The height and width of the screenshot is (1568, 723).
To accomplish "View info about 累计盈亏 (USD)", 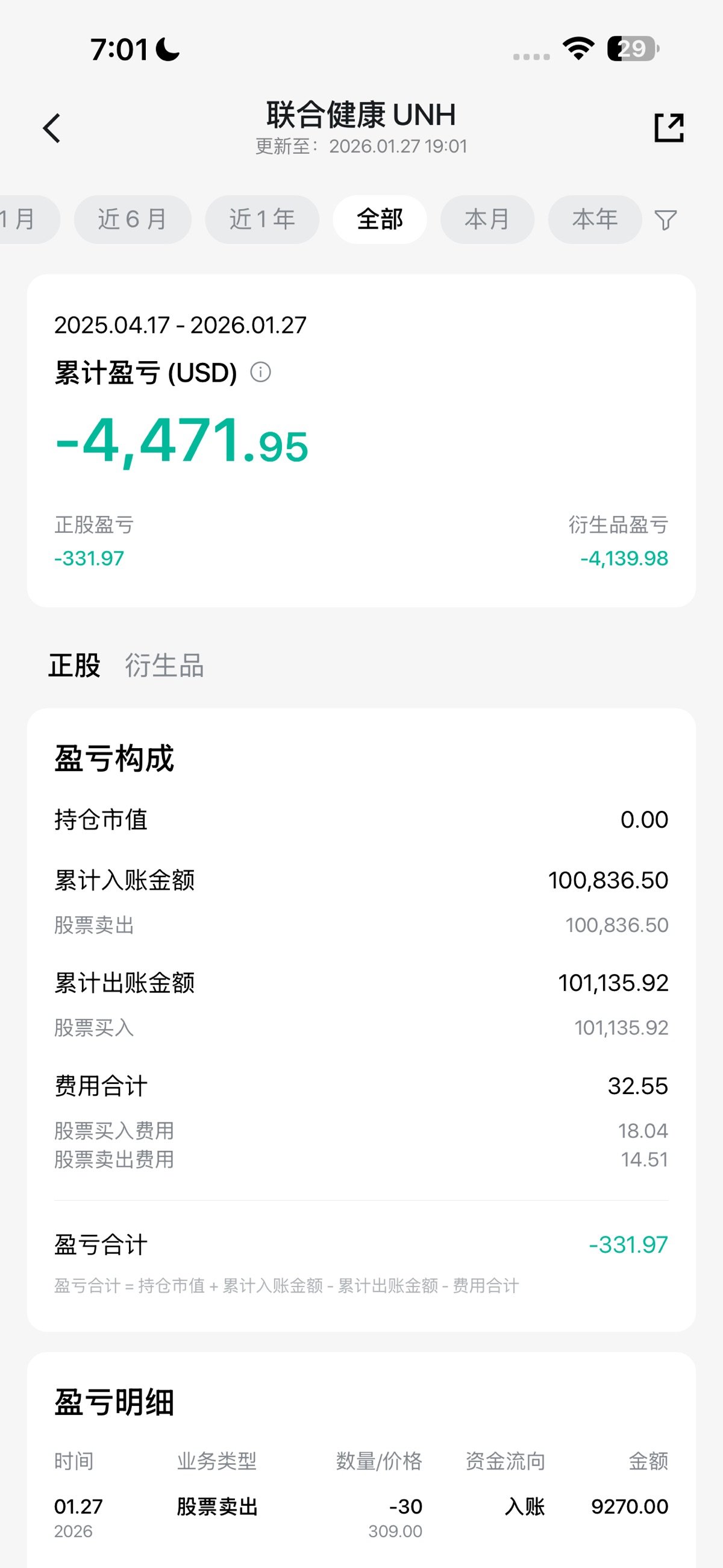I will (x=260, y=372).
